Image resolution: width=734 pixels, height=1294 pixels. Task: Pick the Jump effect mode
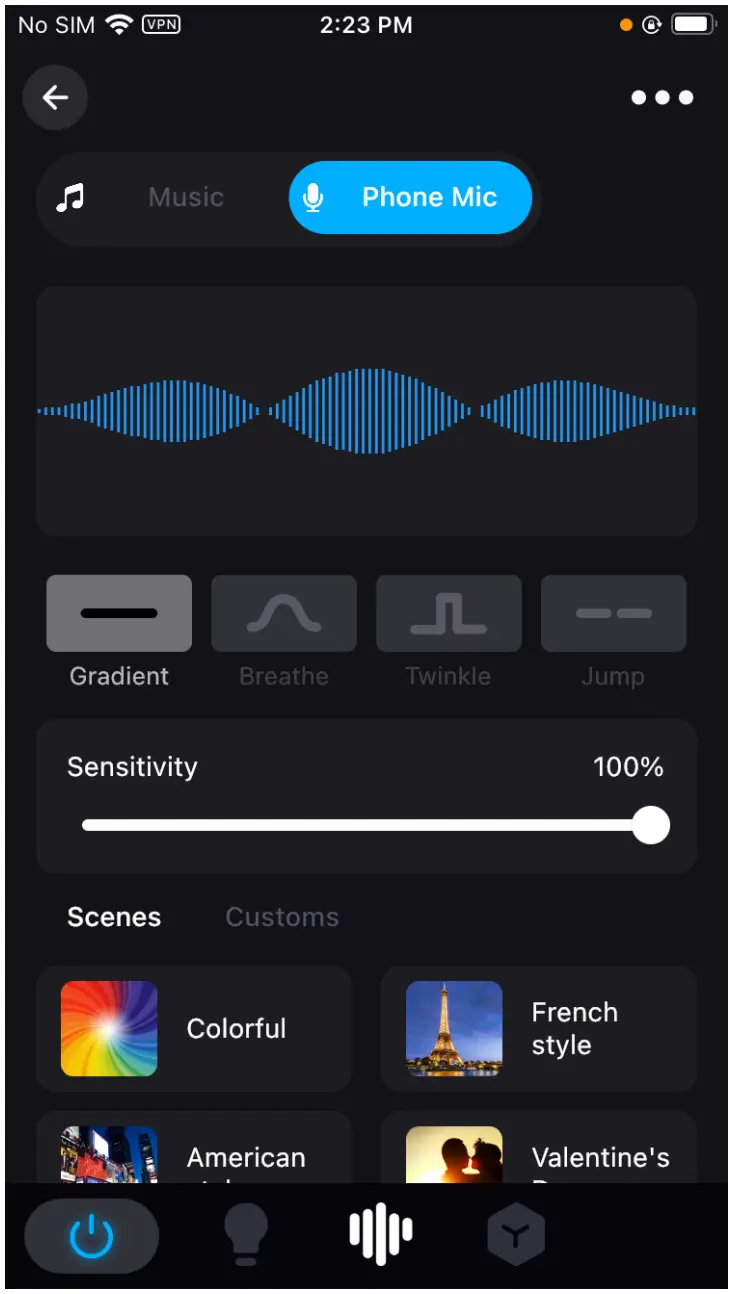[613, 613]
